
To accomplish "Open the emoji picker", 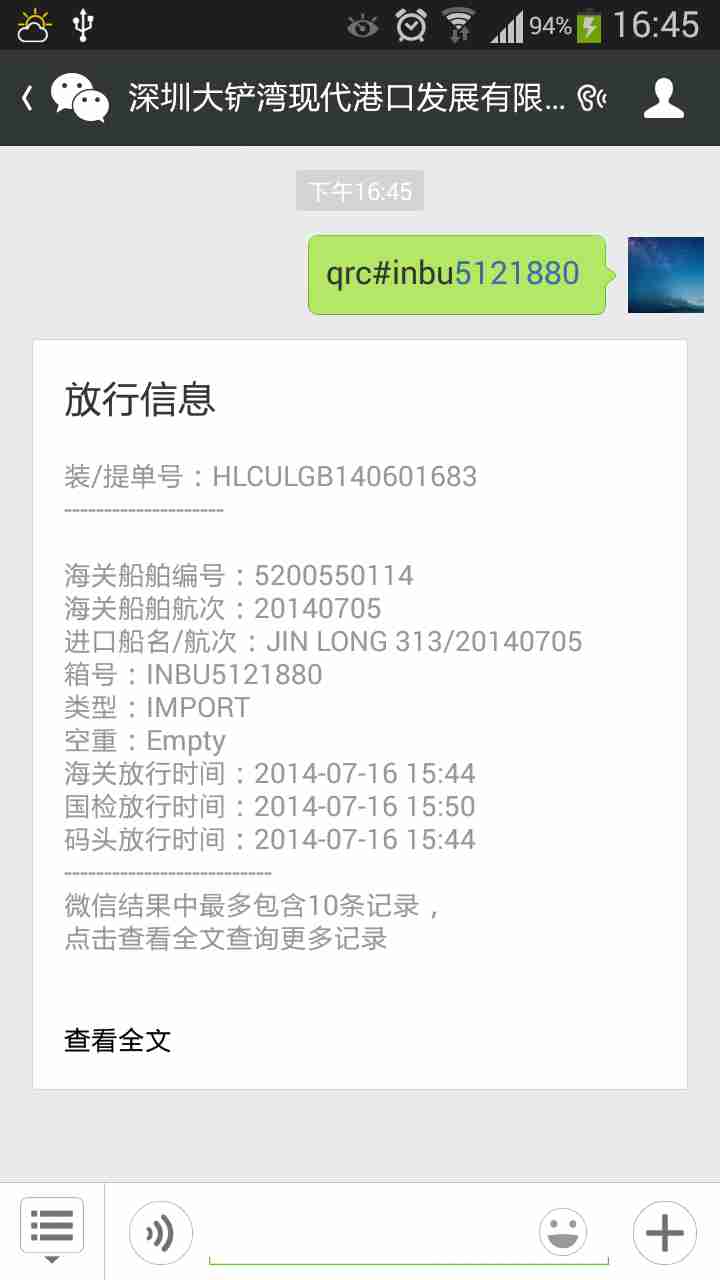I will click(563, 1232).
